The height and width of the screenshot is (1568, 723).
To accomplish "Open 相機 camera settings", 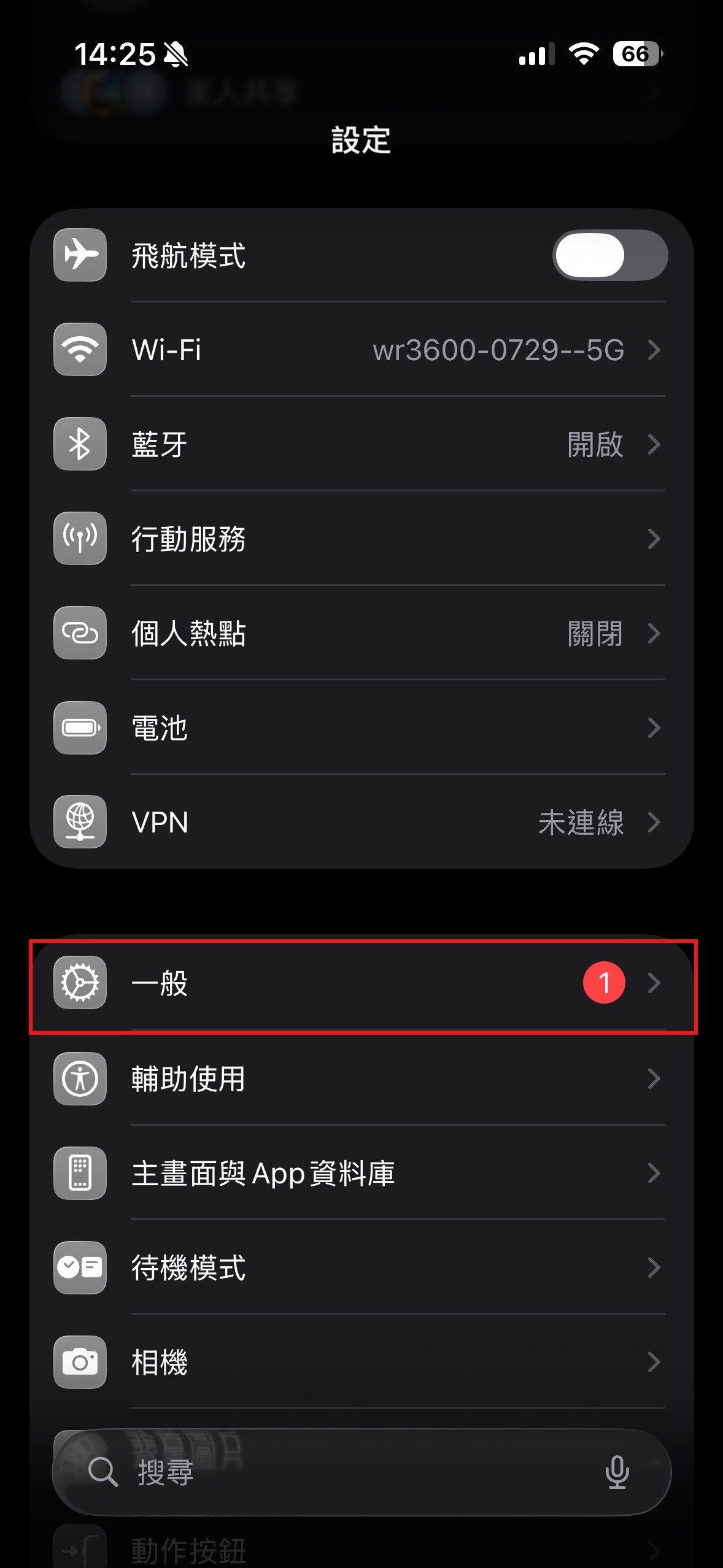I will [x=361, y=1362].
